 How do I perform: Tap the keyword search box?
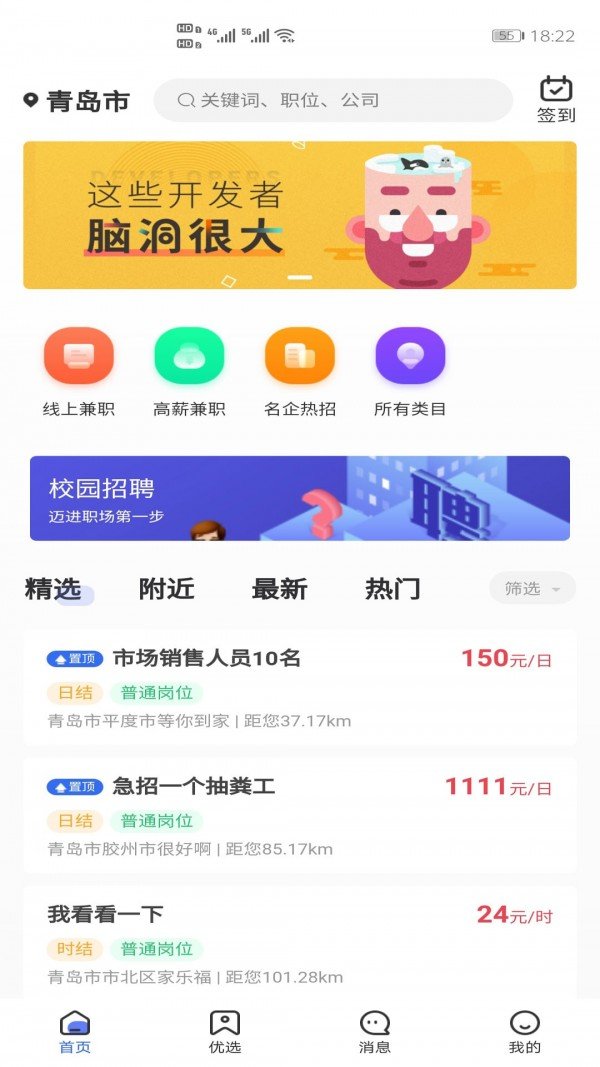coord(332,100)
